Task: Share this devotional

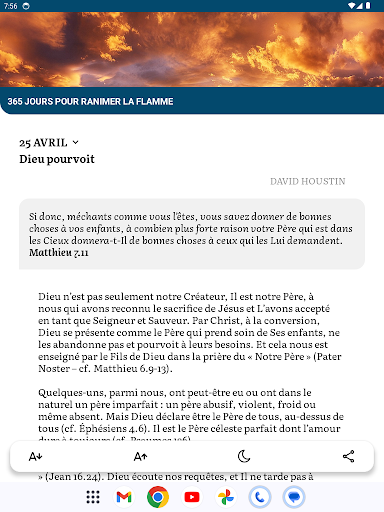Action: 349,456
